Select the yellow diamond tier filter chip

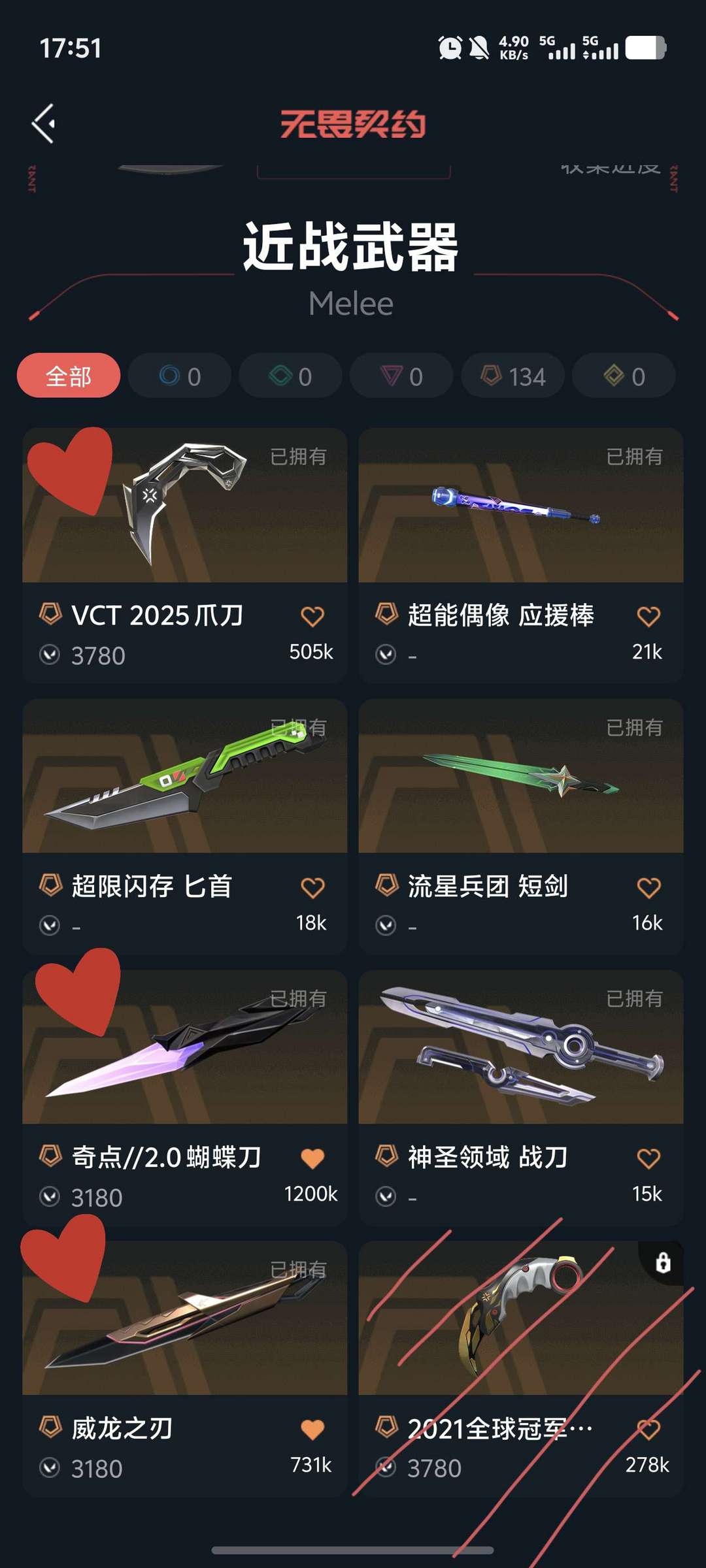[624, 376]
